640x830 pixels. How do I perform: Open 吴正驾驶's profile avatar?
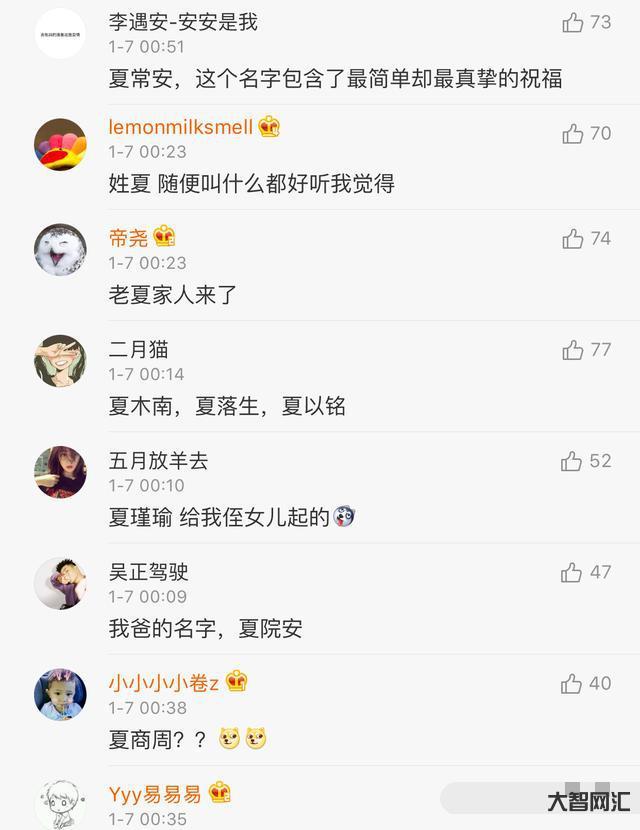[x=60, y=583]
